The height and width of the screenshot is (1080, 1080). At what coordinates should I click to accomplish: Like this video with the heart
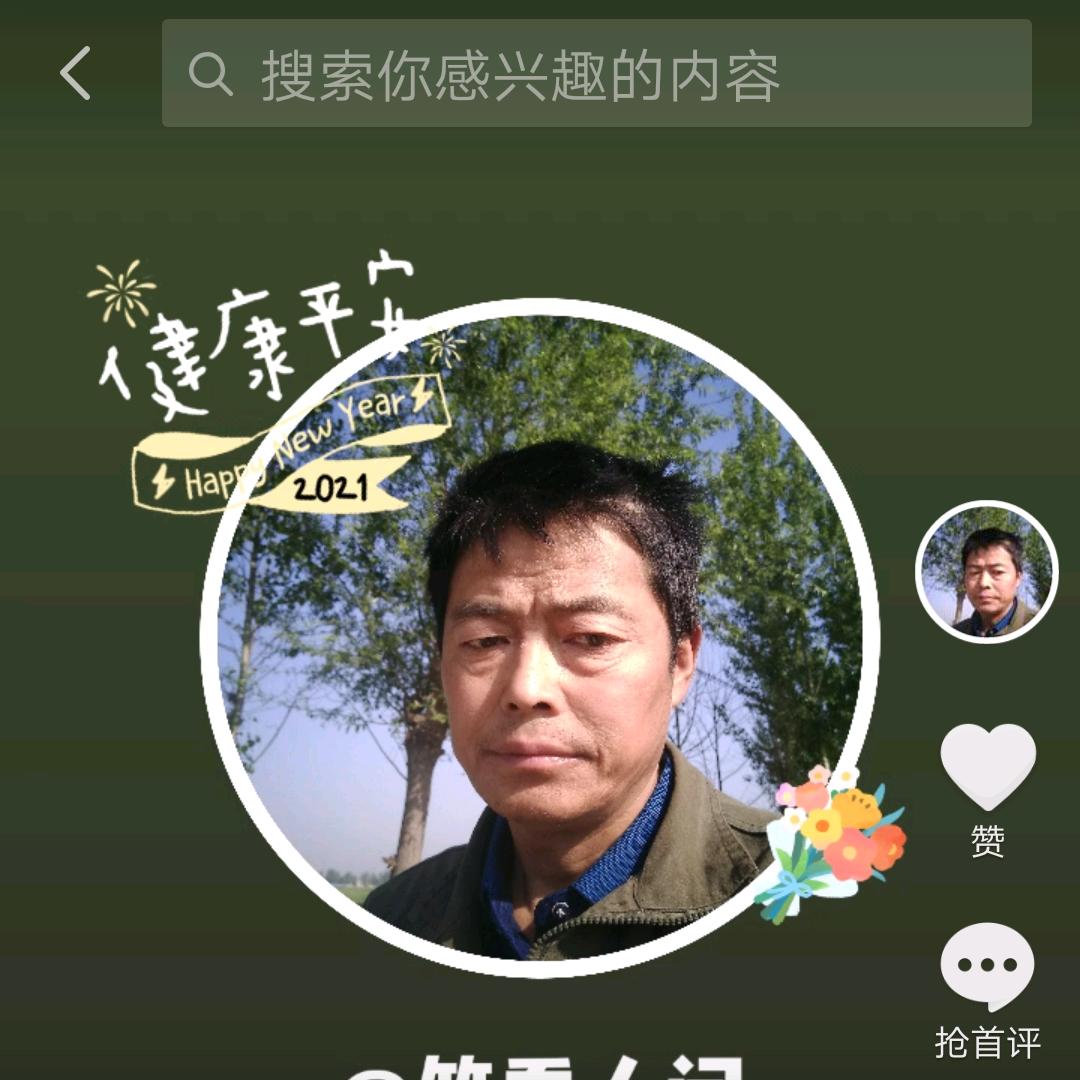click(987, 765)
